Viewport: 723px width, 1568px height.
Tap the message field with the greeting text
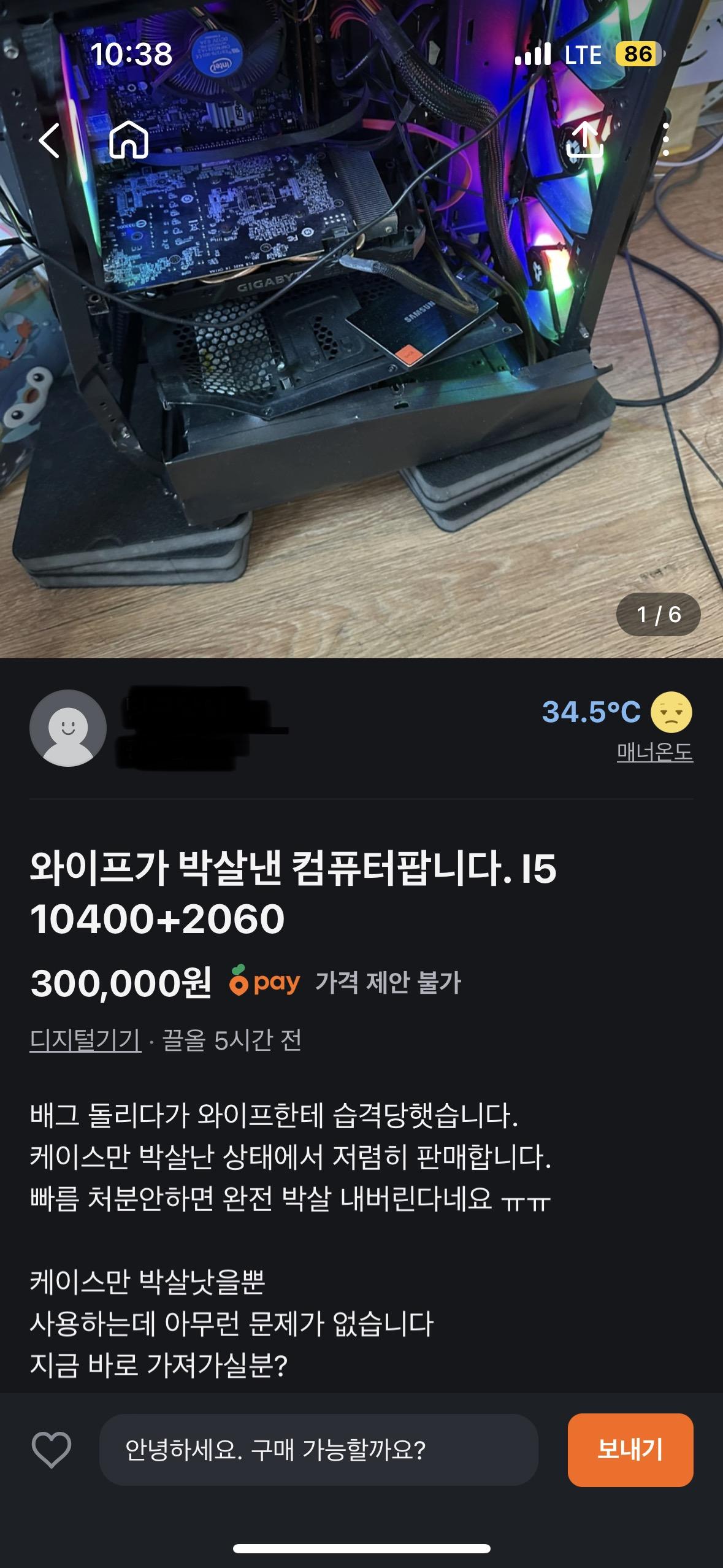[318, 1450]
